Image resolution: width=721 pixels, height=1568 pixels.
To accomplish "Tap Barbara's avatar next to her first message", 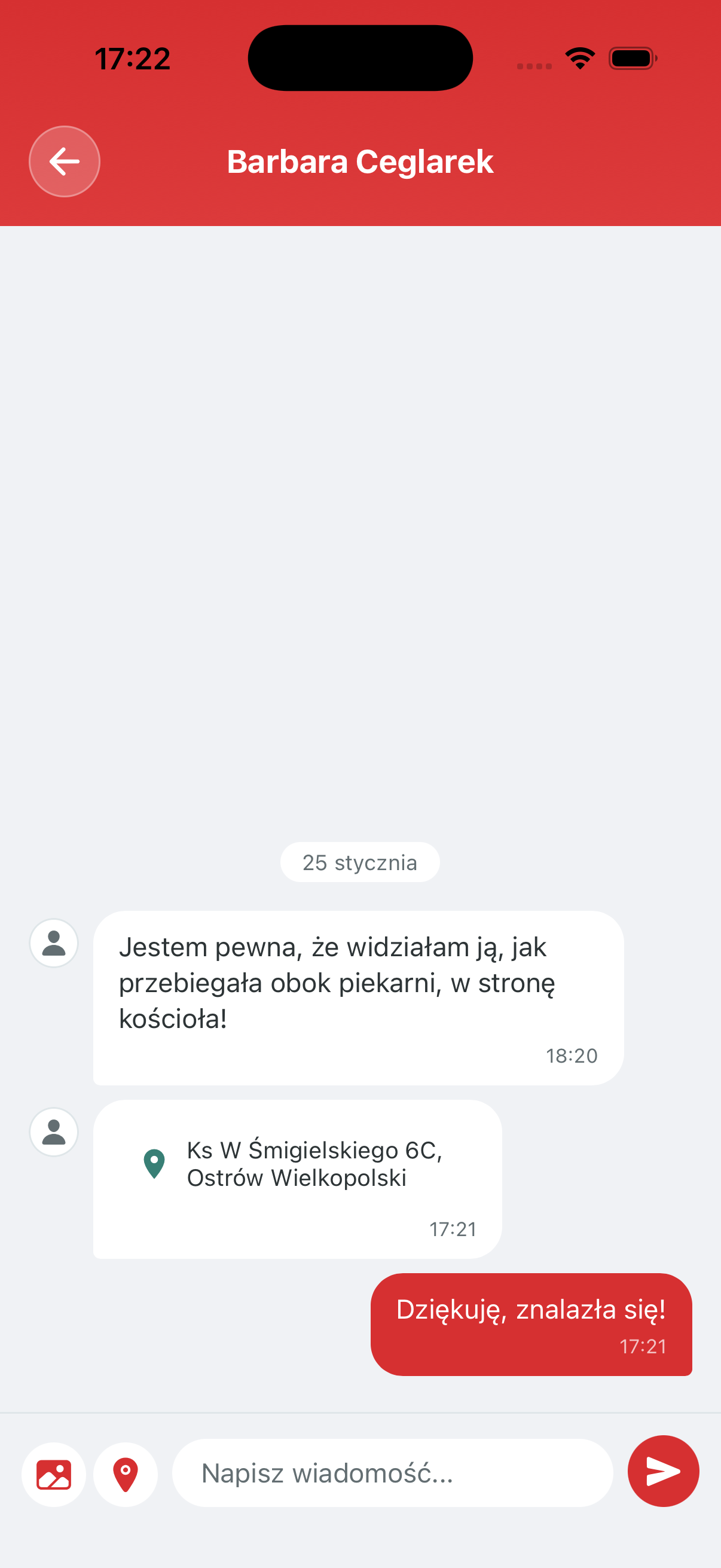I will (54, 943).
